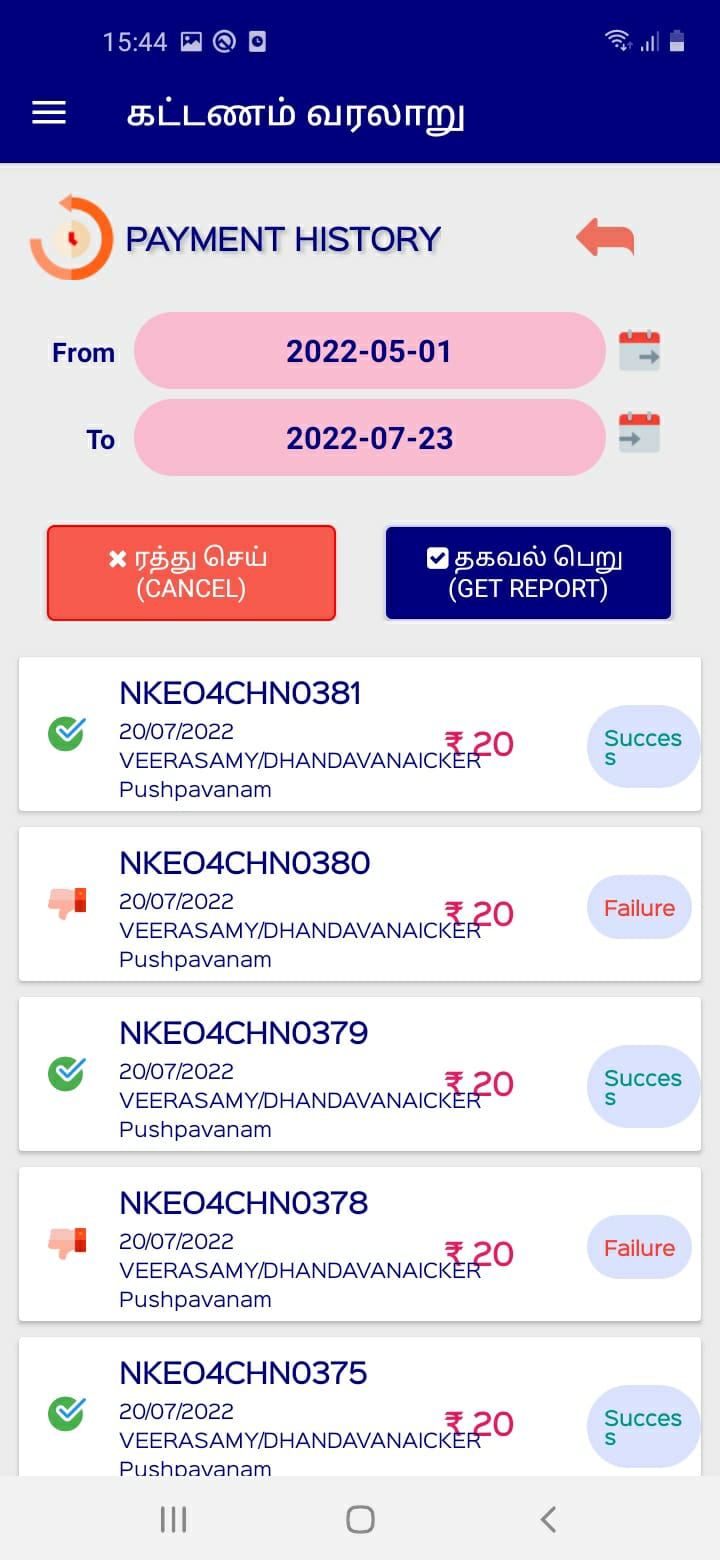720x1560 pixels.
Task: Open payment record NKEO4CHN0380
Action: click(x=360, y=904)
